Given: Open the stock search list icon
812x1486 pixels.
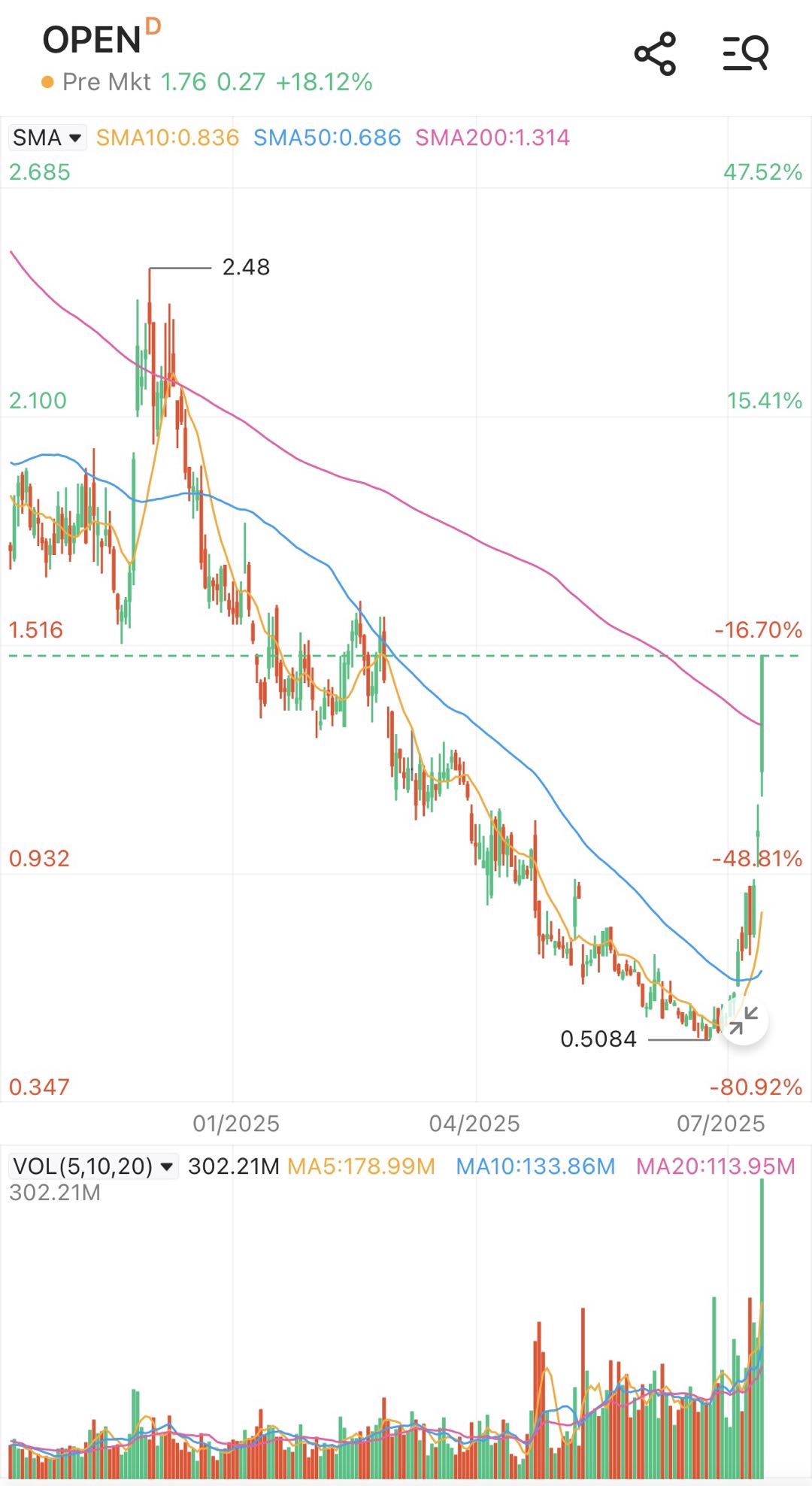Looking at the screenshot, I should [x=745, y=53].
